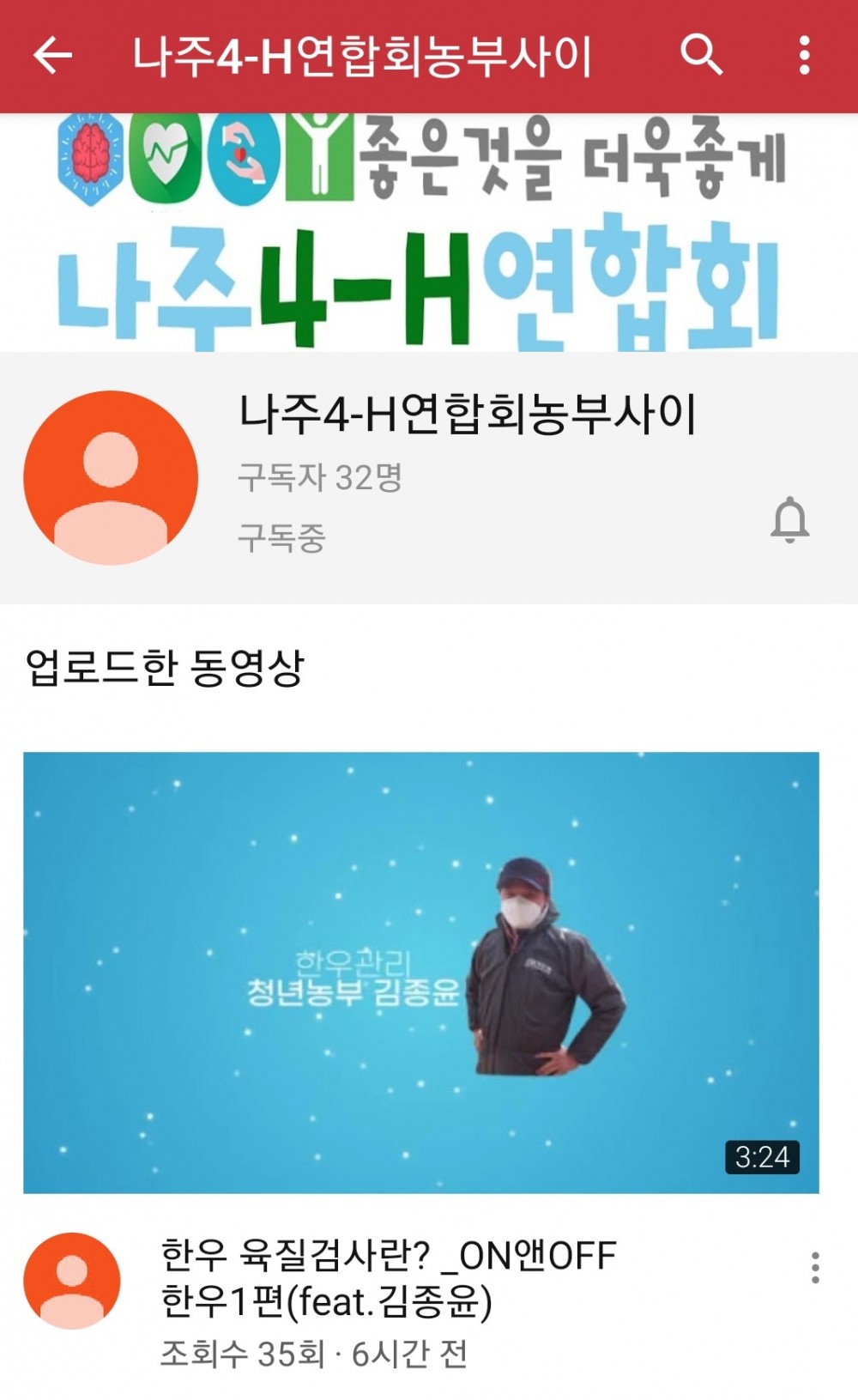Screen dimensions: 858x1400
Task: Open options for the 한우 육질검사란 video
Action: (814, 1268)
